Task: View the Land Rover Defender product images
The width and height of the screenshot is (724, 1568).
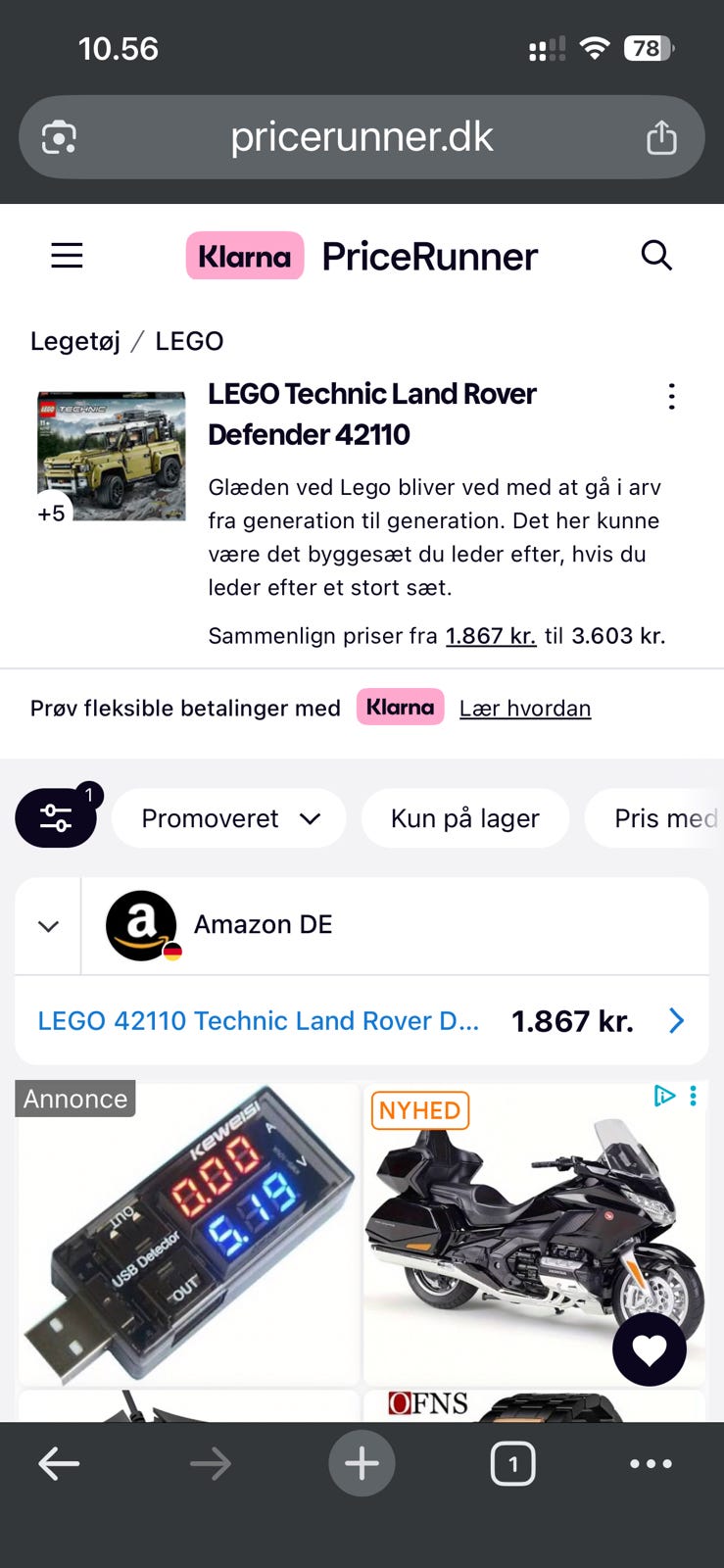Action: (111, 456)
